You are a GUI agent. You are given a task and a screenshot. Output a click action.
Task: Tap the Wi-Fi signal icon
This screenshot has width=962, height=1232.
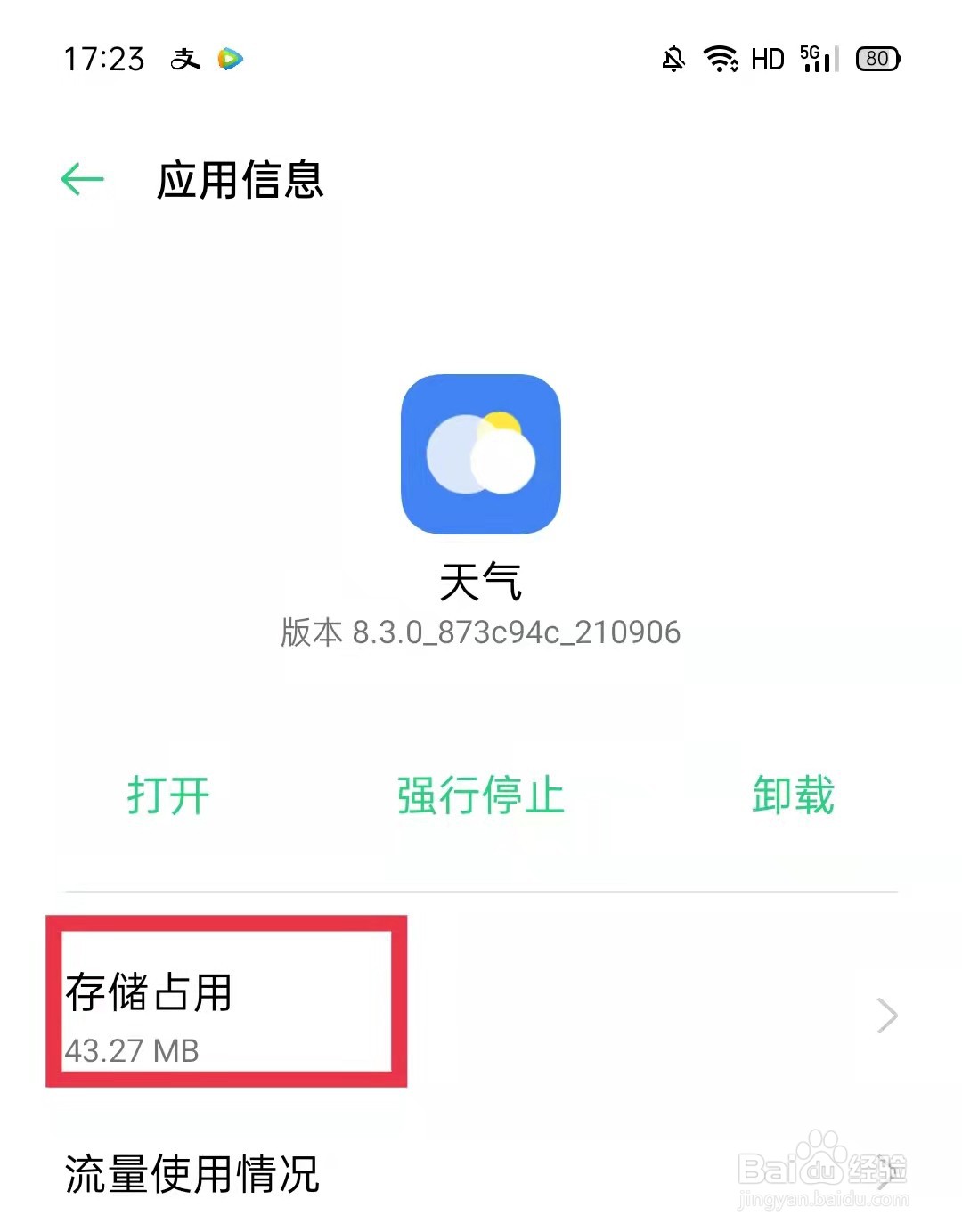[x=721, y=58]
